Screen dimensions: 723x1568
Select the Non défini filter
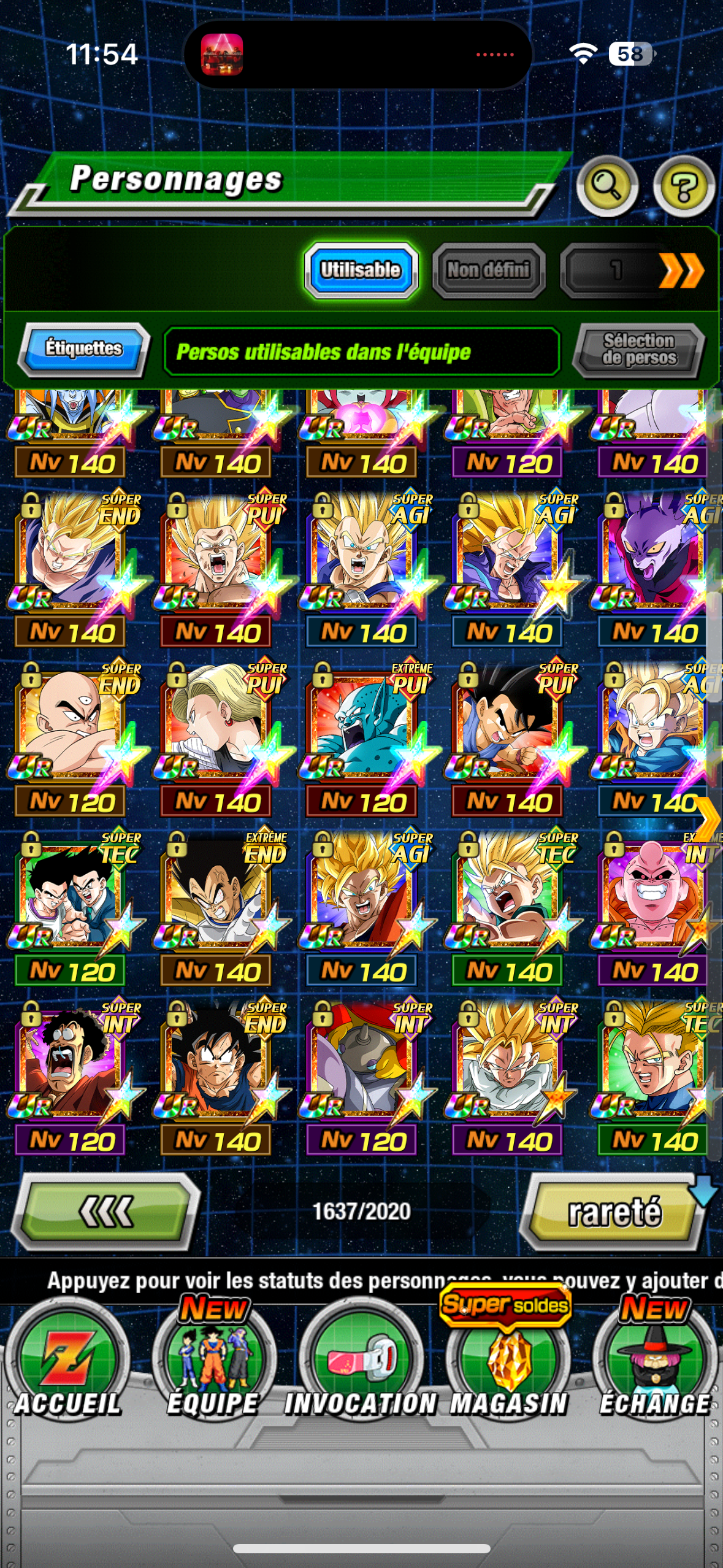[488, 270]
